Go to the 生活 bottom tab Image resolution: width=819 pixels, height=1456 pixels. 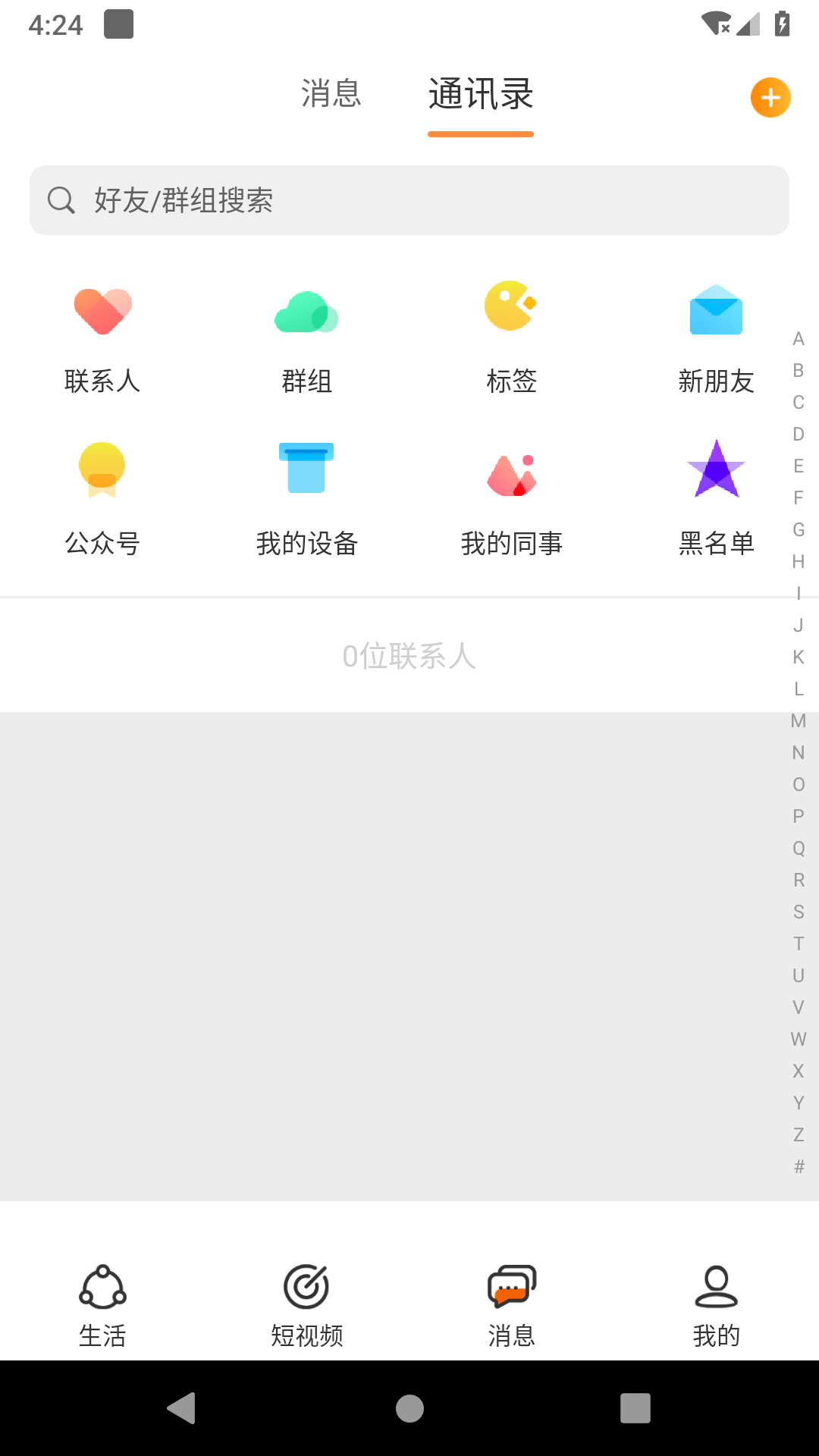102,1306
